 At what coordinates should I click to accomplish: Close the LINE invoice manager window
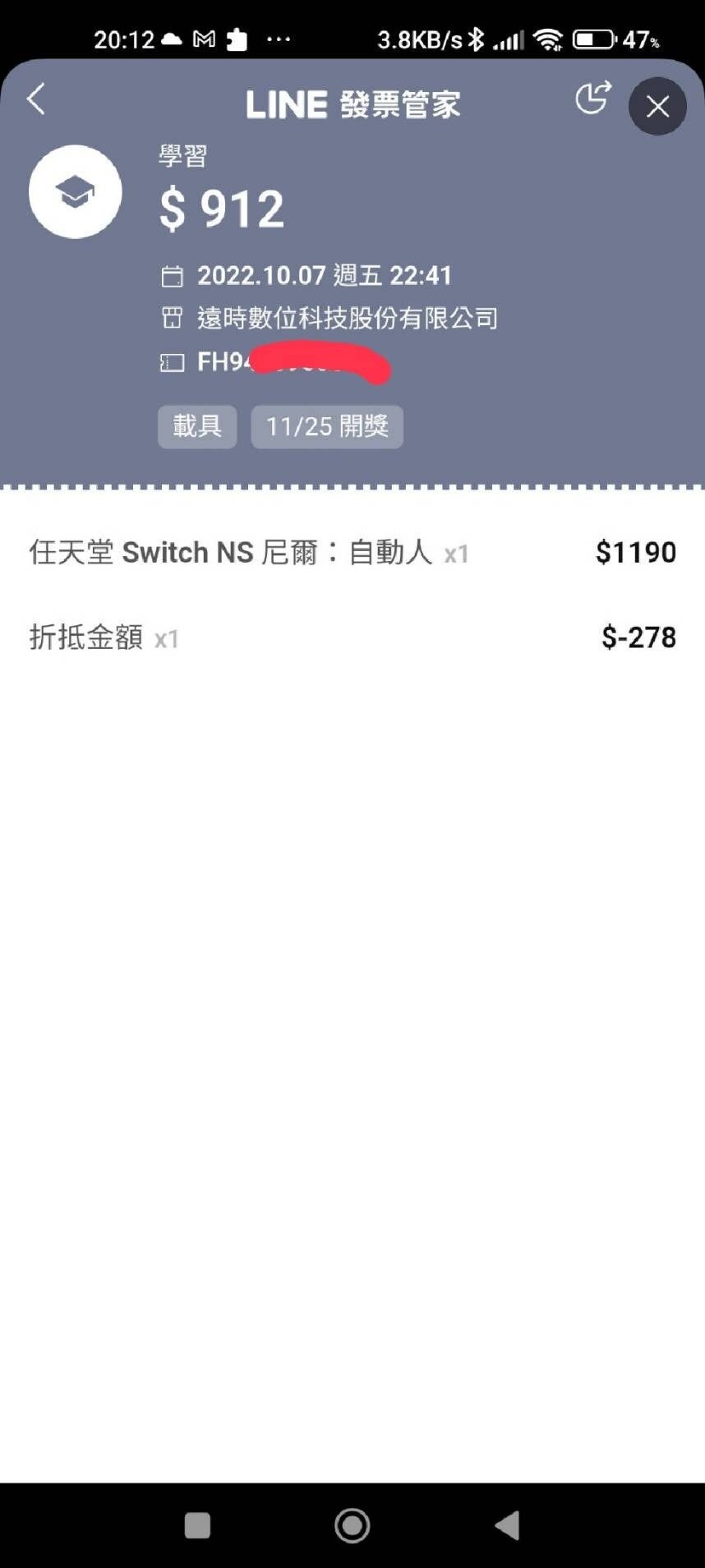point(657,106)
